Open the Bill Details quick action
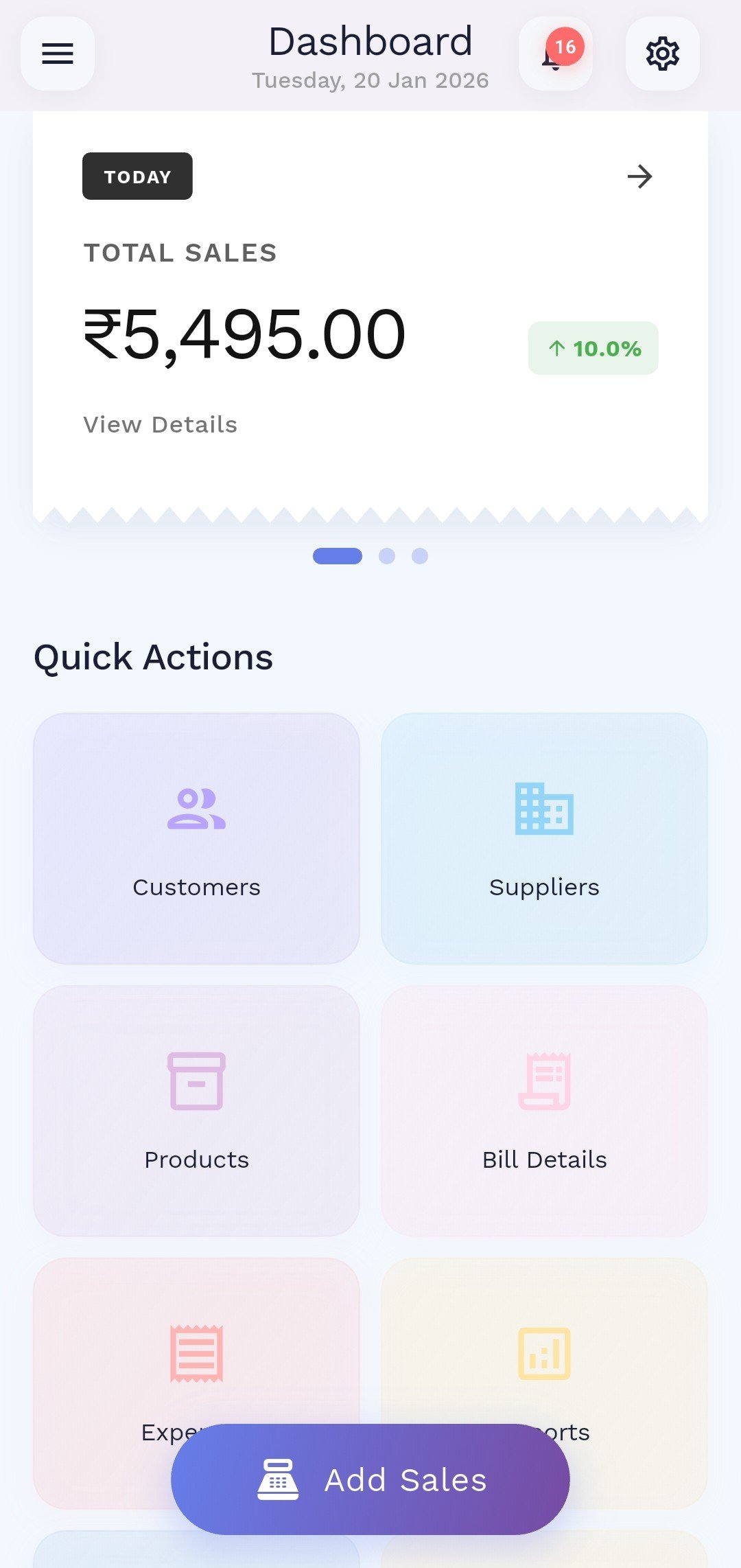 point(544,1111)
